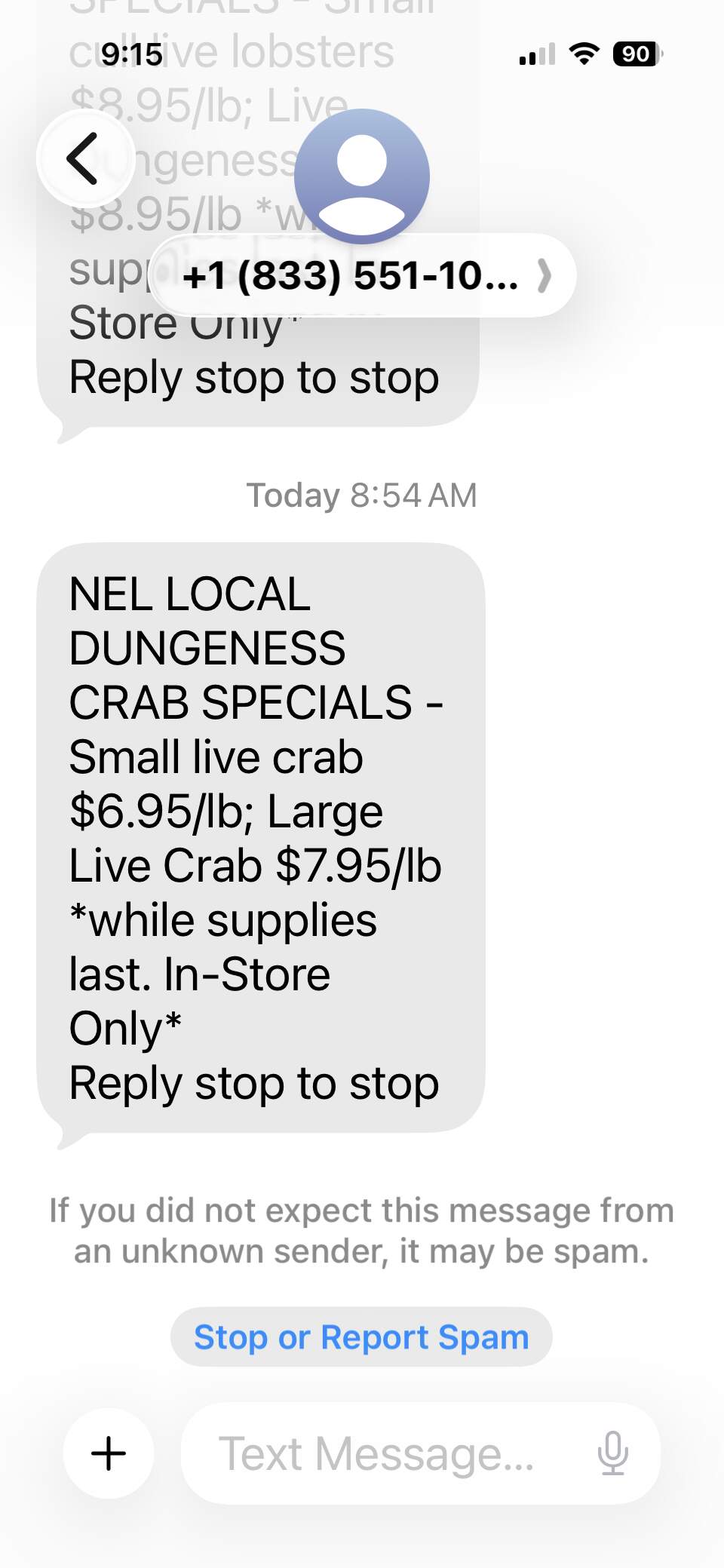This screenshot has width=724, height=1568.
Task: Tap the contact avatar at the top
Action: click(x=362, y=175)
